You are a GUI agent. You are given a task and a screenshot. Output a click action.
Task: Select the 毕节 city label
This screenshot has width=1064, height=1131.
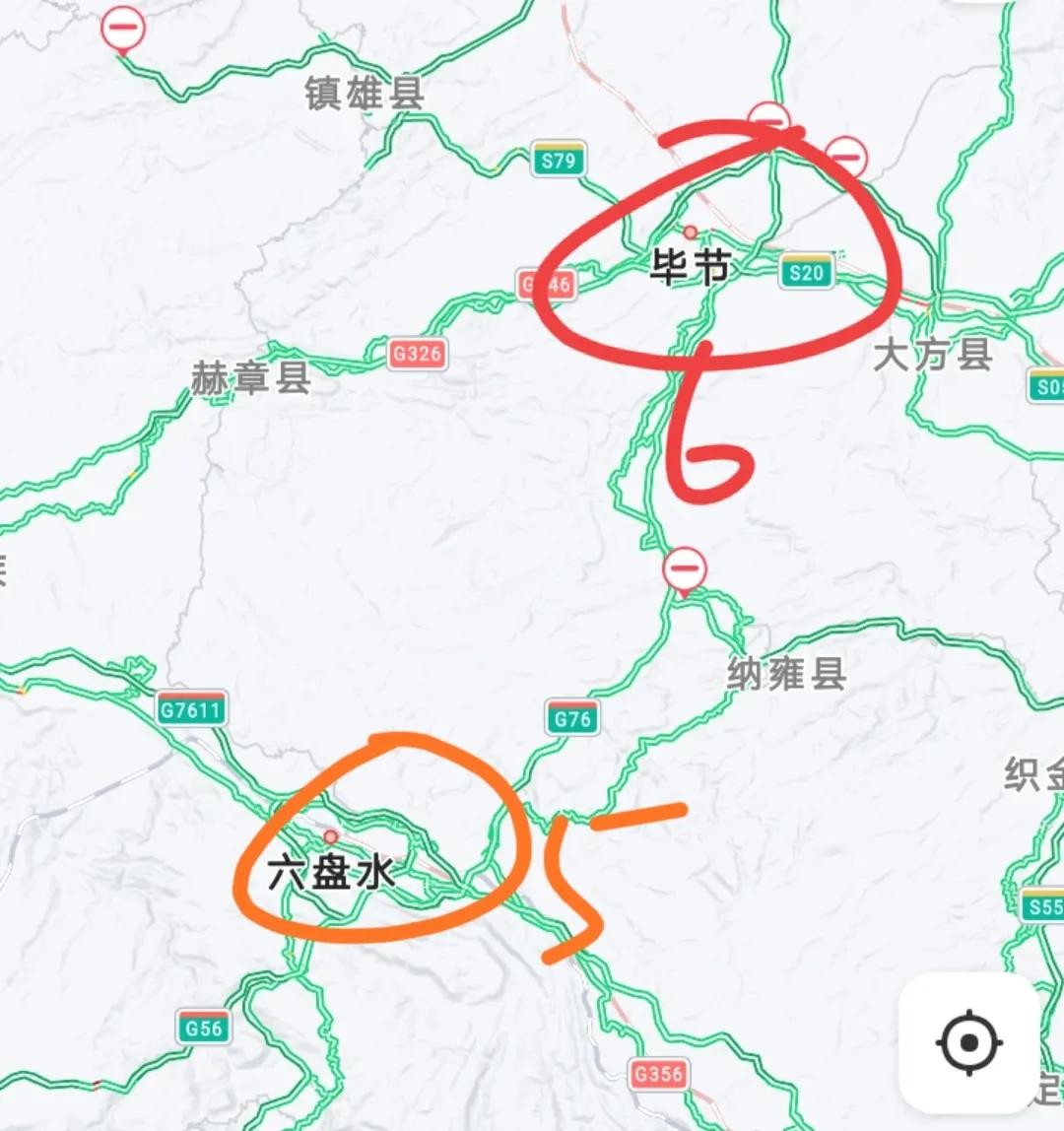click(x=690, y=266)
